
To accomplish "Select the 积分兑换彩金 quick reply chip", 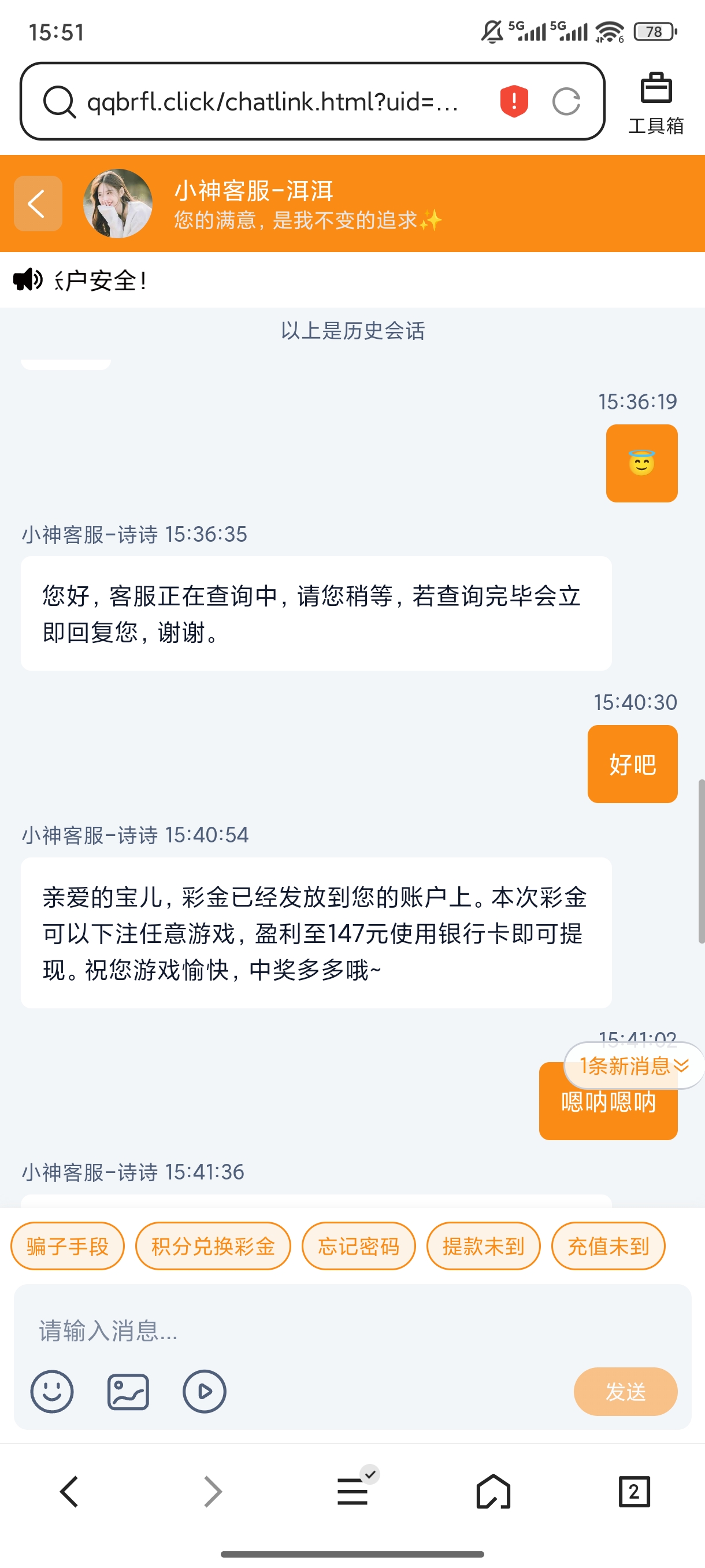I will tap(213, 1246).
